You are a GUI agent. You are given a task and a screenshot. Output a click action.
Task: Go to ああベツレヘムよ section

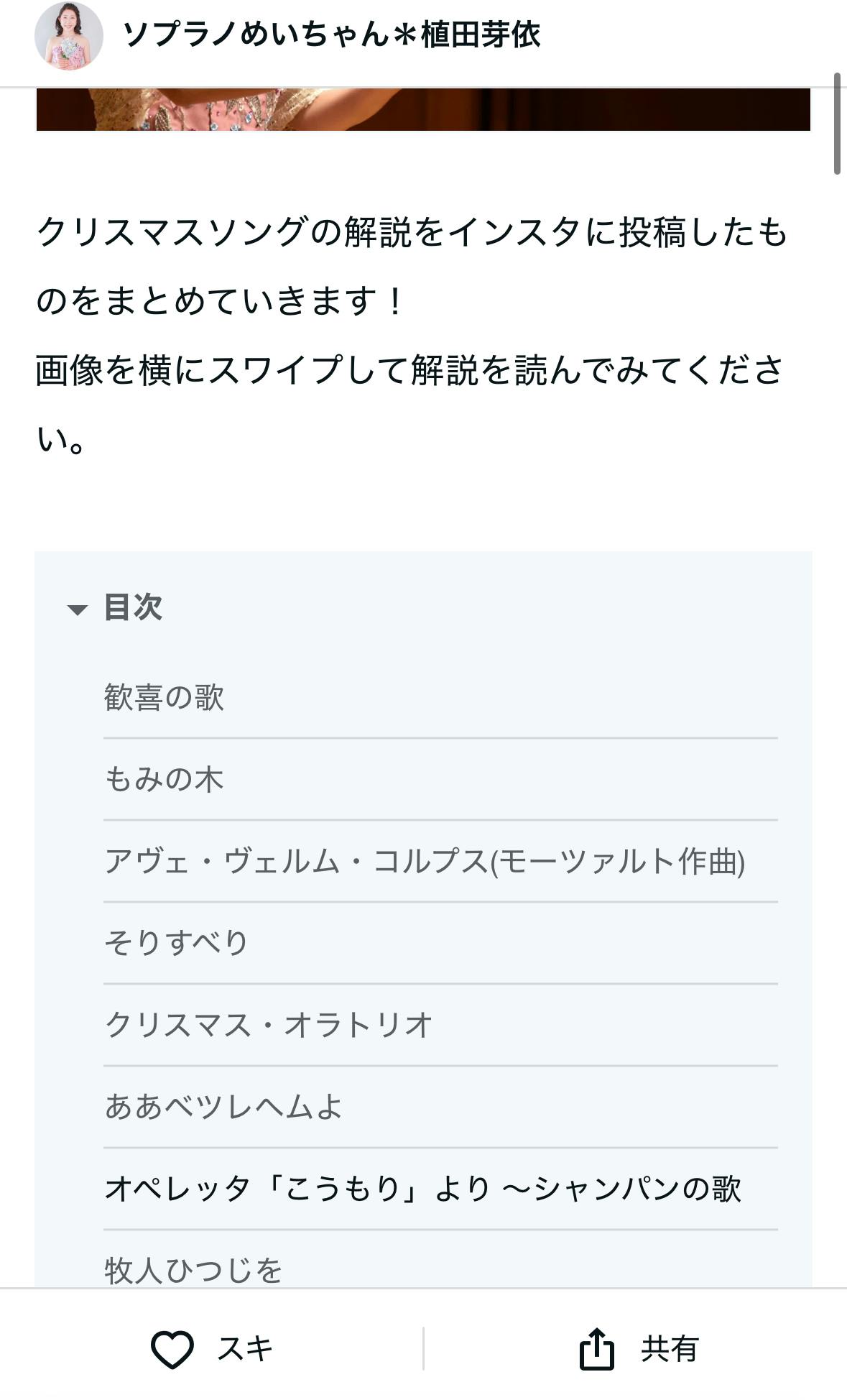click(223, 1107)
